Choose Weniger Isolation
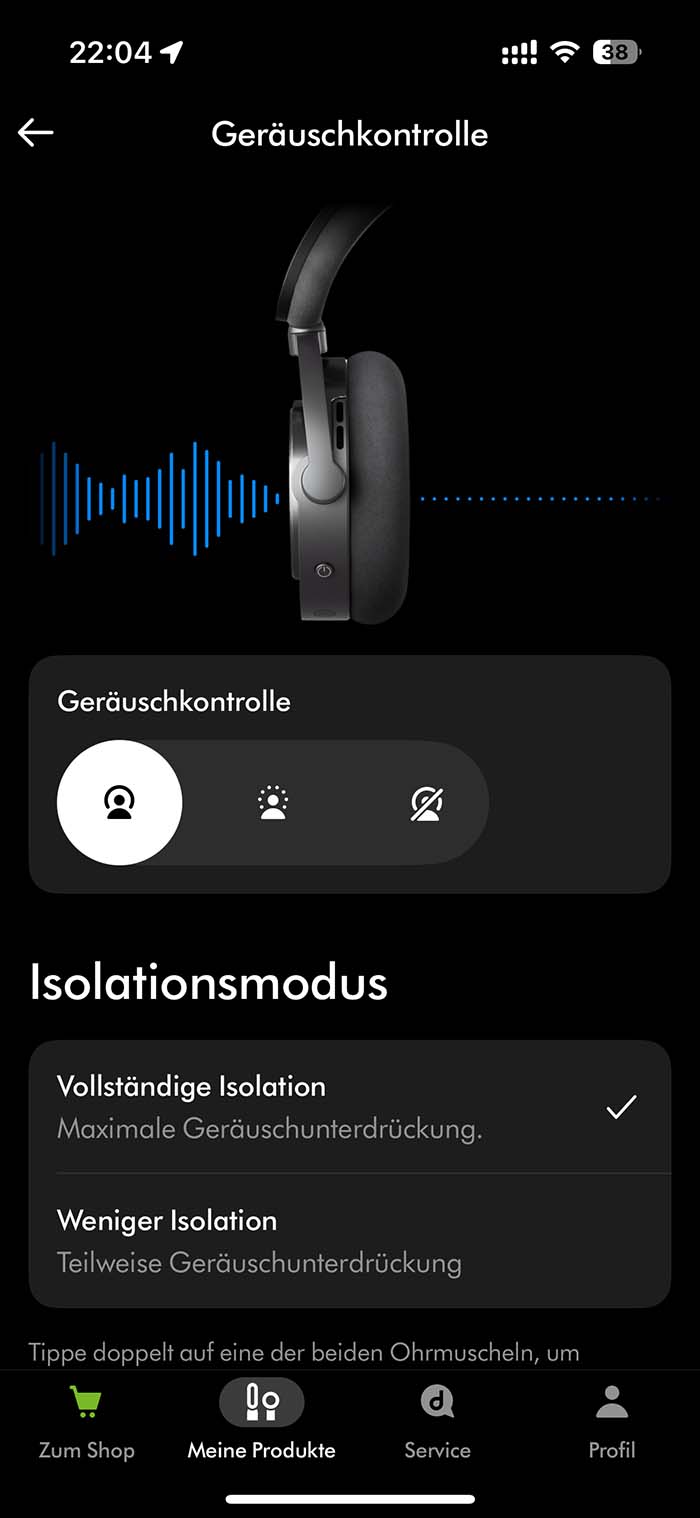Image resolution: width=700 pixels, height=1518 pixels. coord(349,1241)
